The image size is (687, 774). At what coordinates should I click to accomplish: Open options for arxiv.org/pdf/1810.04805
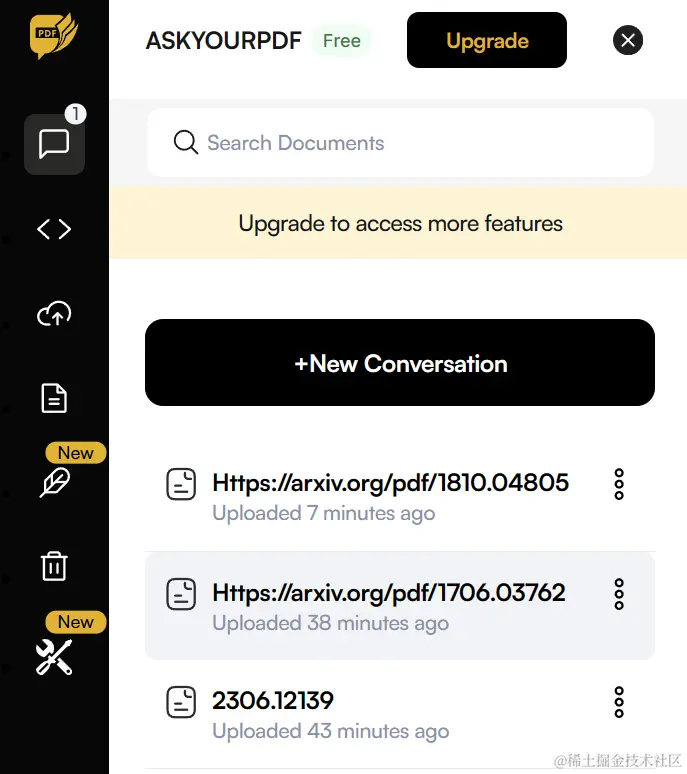pos(619,484)
